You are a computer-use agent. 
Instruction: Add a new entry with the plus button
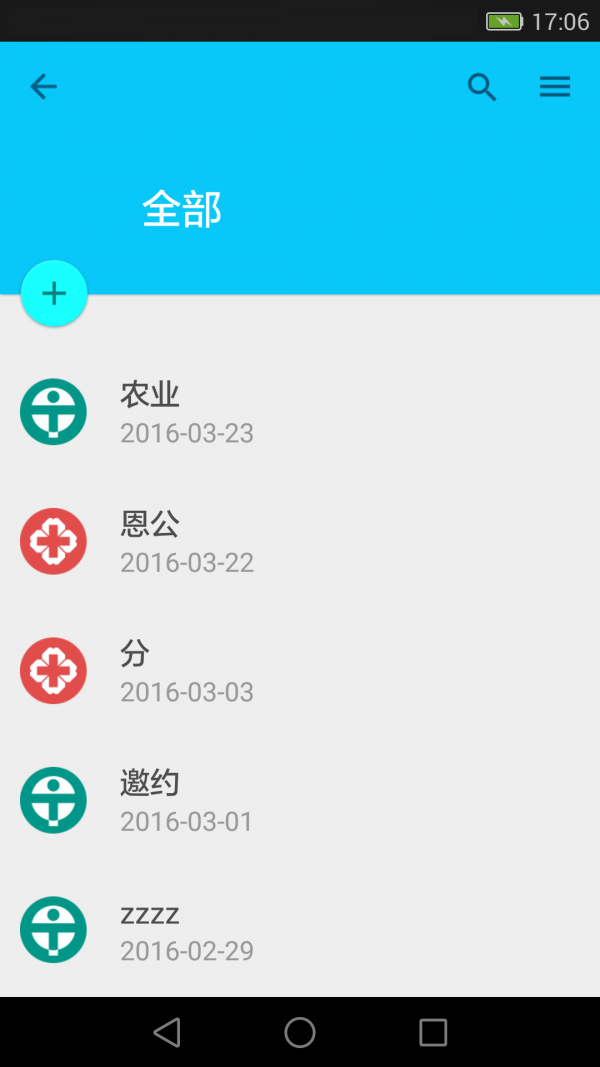(x=54, y=293)
